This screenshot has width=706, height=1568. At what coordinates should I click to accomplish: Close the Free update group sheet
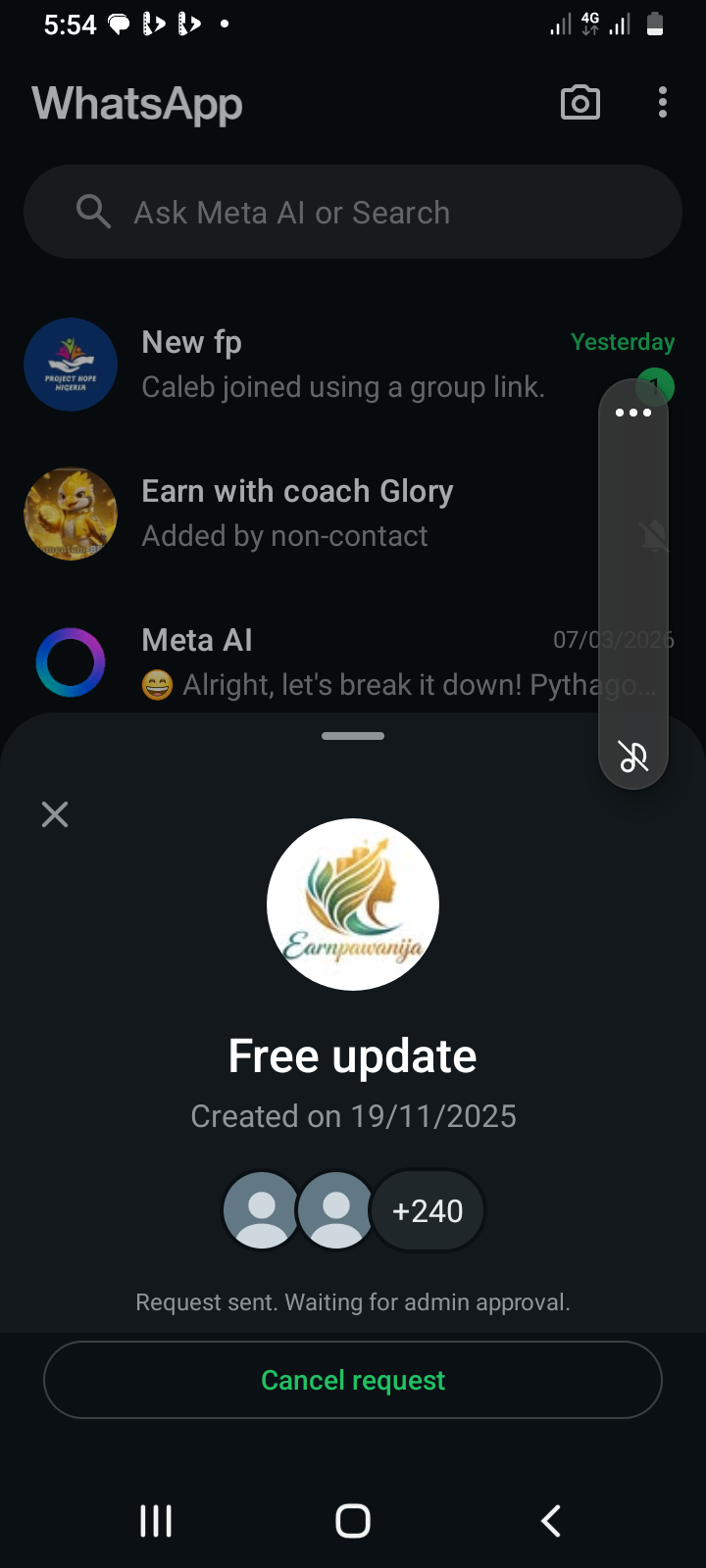click(55, 814)
